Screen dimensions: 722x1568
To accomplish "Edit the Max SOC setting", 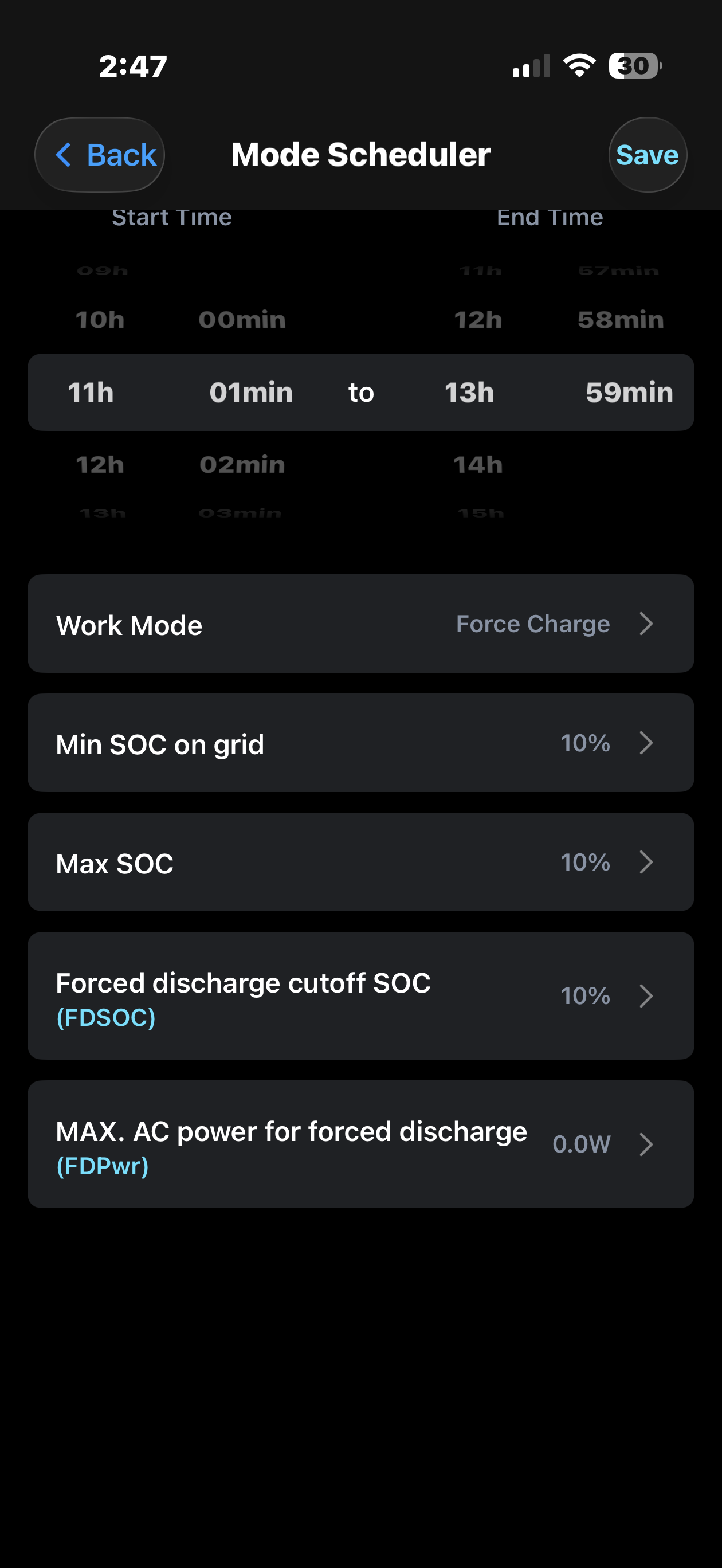I will click(360, 863).
